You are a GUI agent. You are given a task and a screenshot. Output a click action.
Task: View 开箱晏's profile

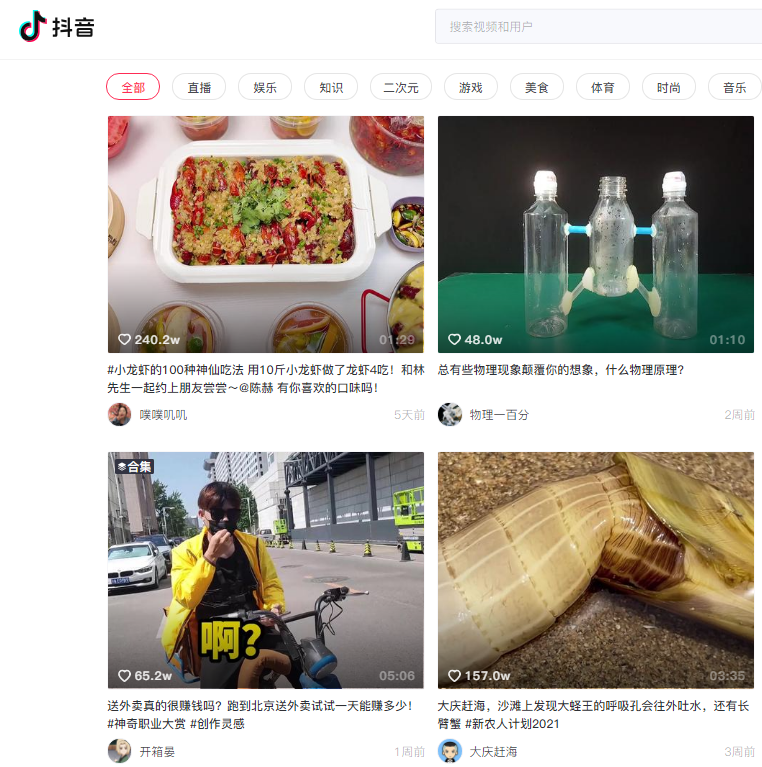157,751
